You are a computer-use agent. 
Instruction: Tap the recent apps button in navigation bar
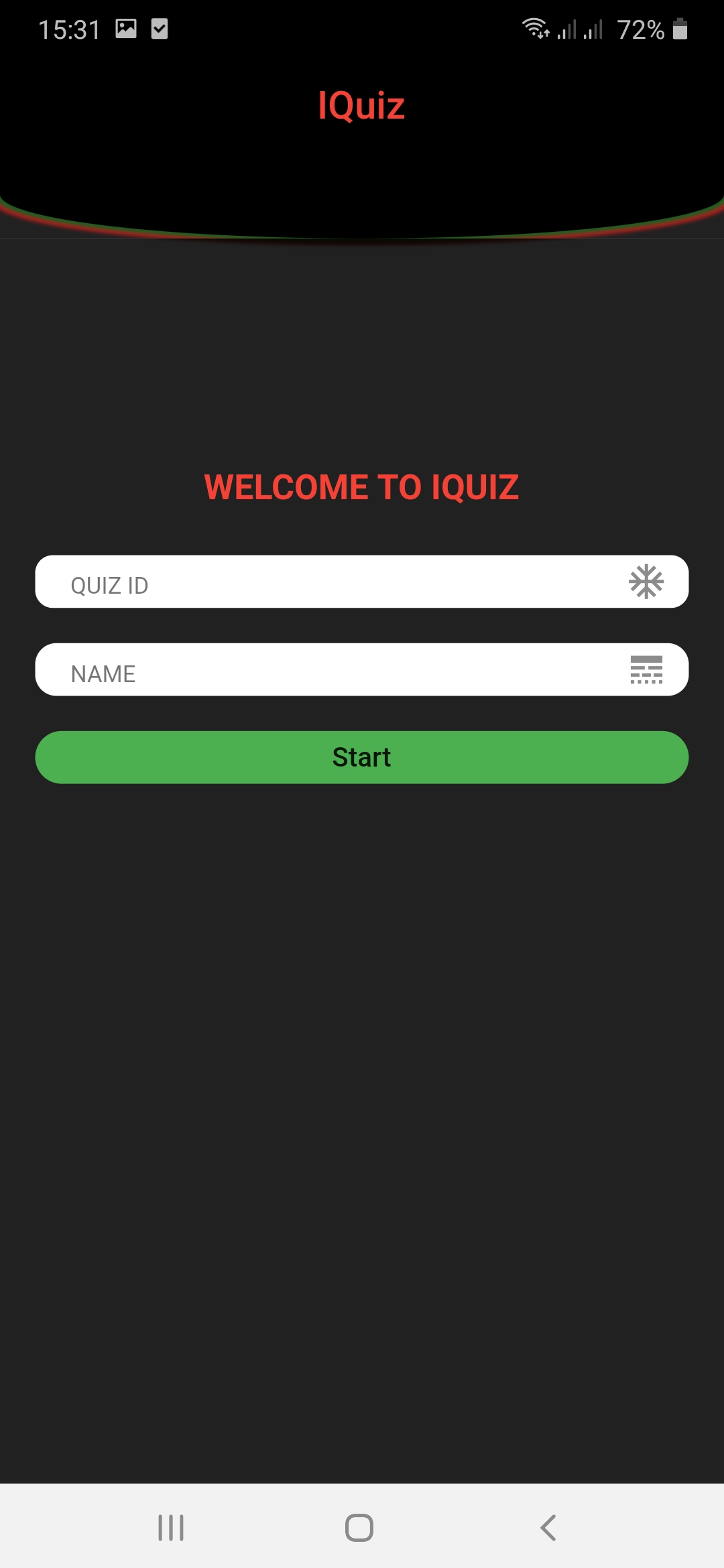[170, 1528]
